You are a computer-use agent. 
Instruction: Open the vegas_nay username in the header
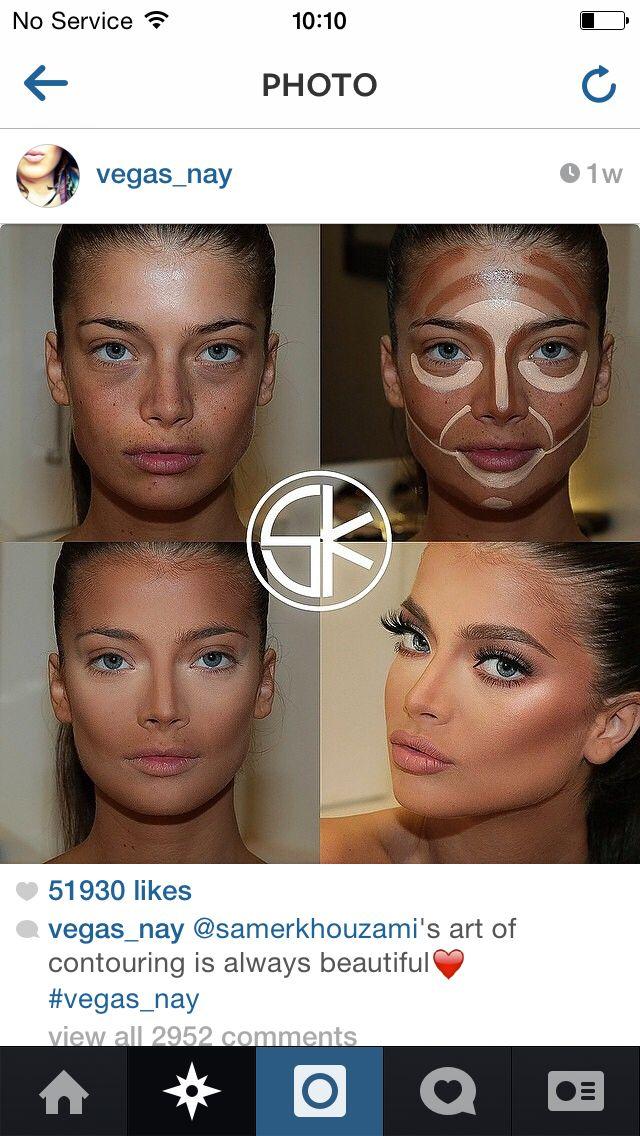click(164, 175)
